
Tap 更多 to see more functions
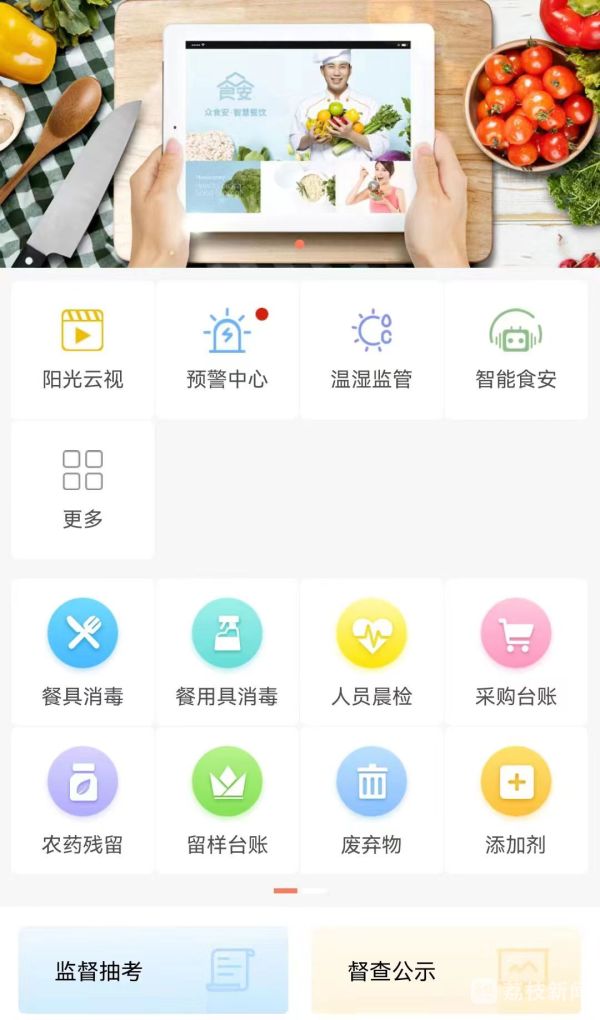point(83,489)
